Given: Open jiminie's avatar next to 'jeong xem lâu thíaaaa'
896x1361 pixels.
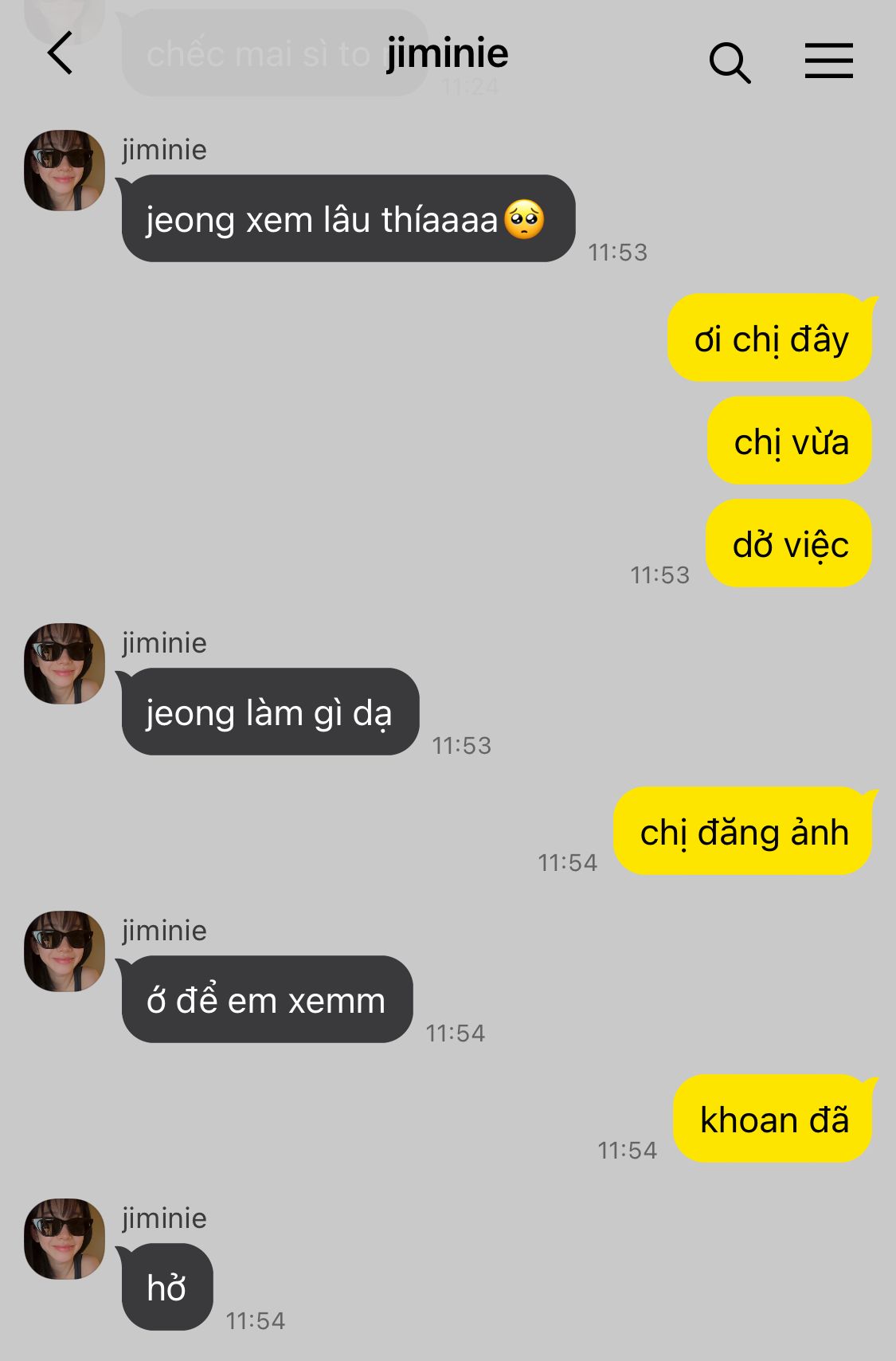Looking at the screenshot, I should tap(65, 171).
